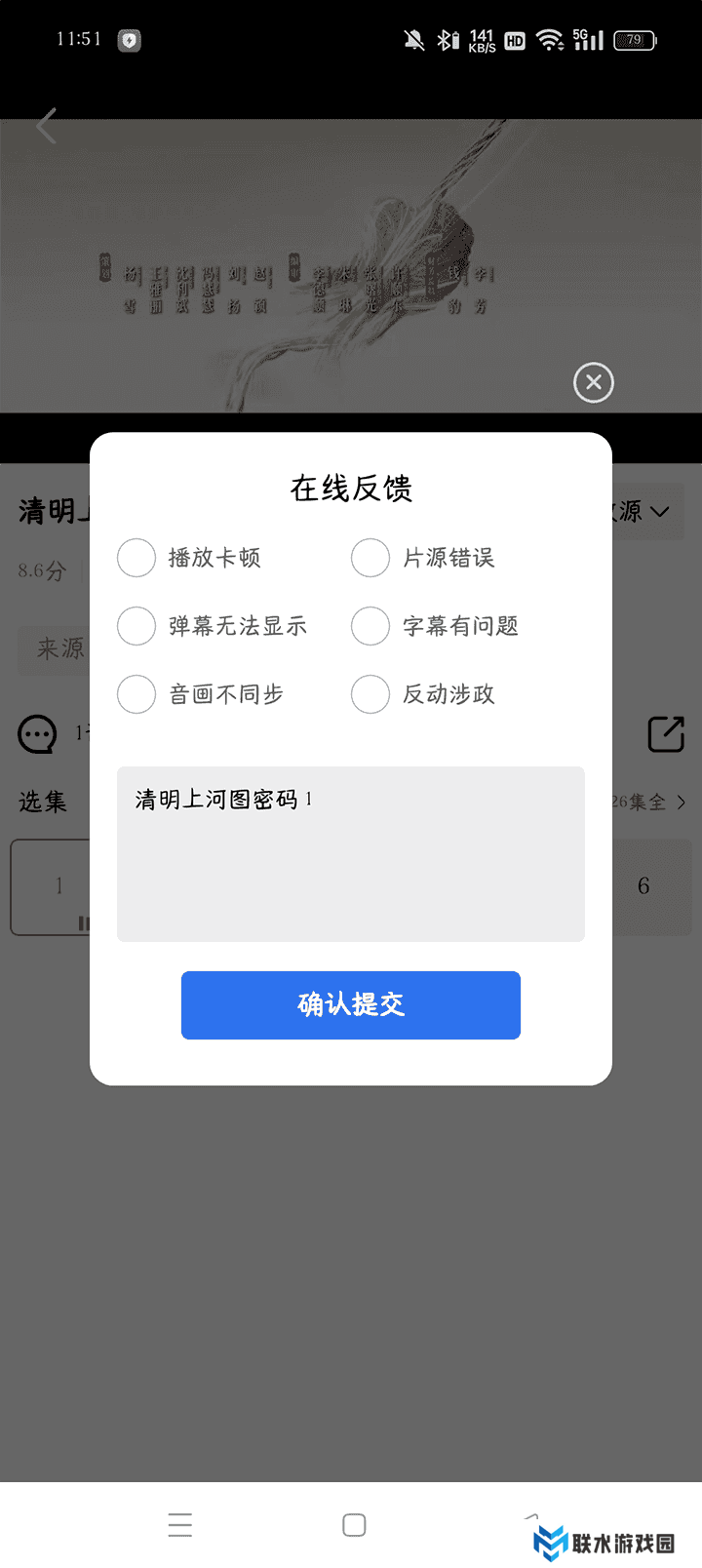The width and height of the screenshot is (702, 1568).
Task: Open the system recent apps menu
Action: (180, 1525)
